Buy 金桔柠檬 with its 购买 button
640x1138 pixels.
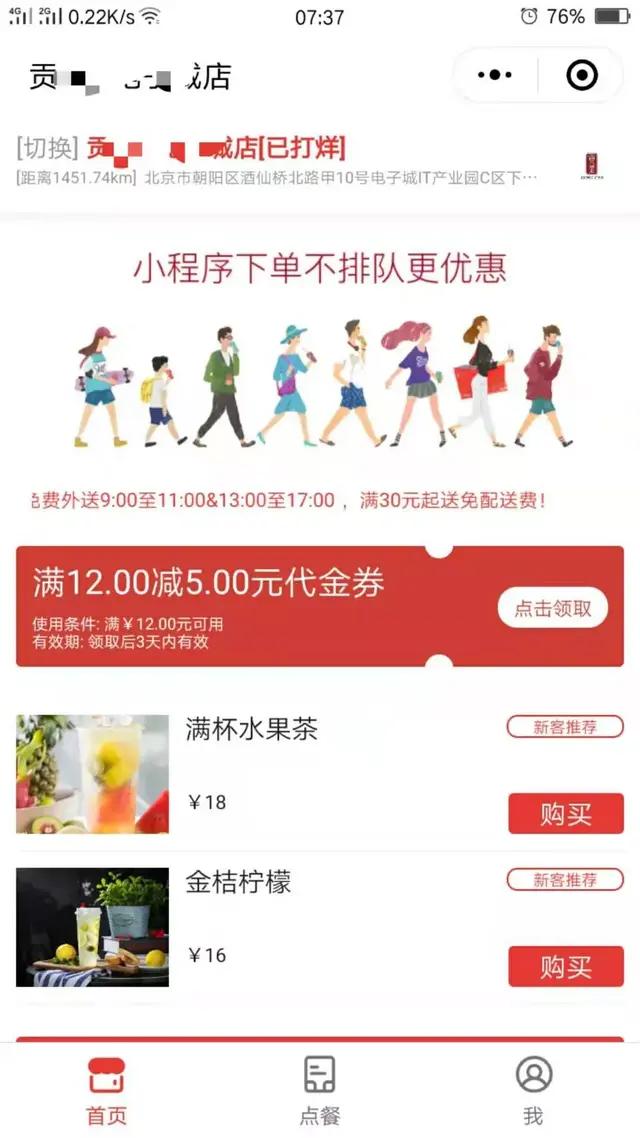click(566, 967)
